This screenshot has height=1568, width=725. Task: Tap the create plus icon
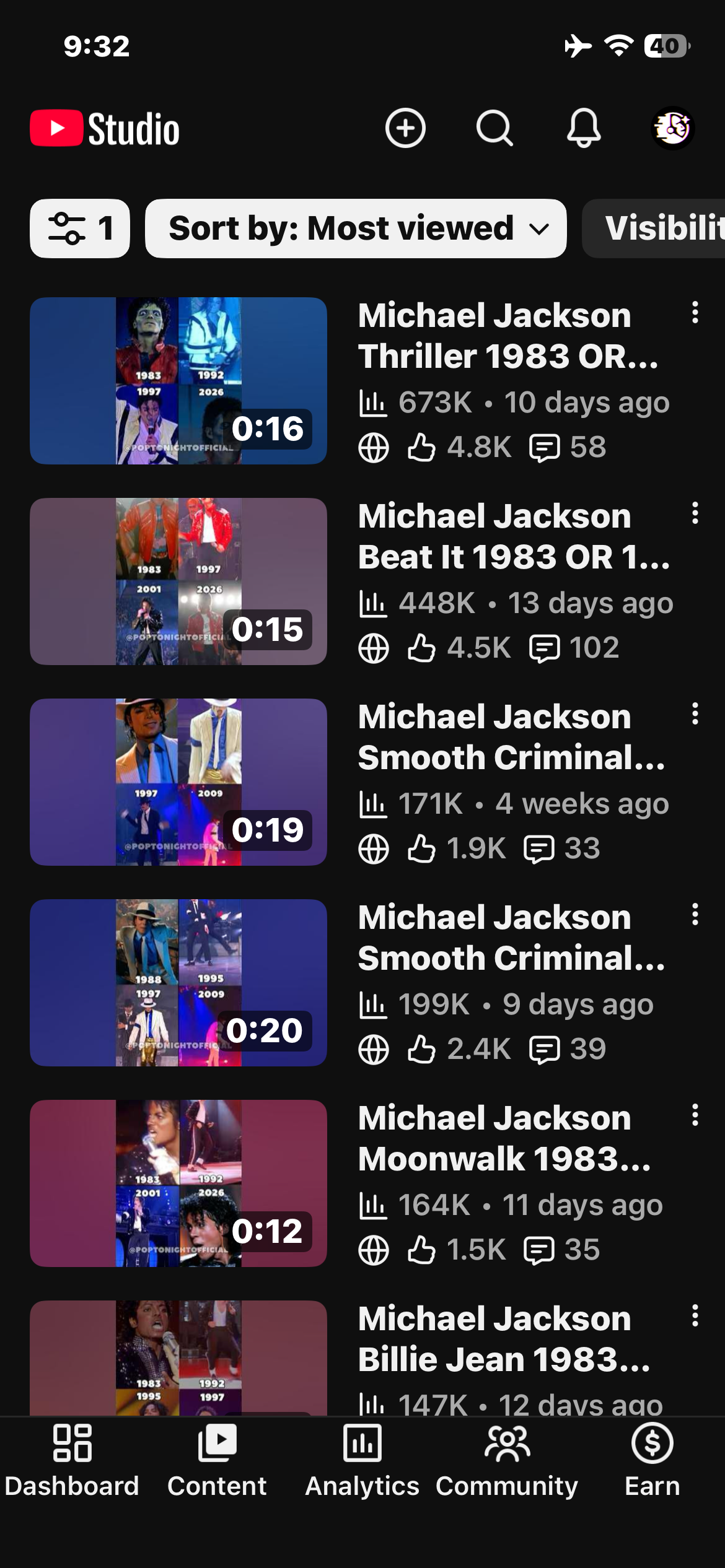tap(405, 129)
